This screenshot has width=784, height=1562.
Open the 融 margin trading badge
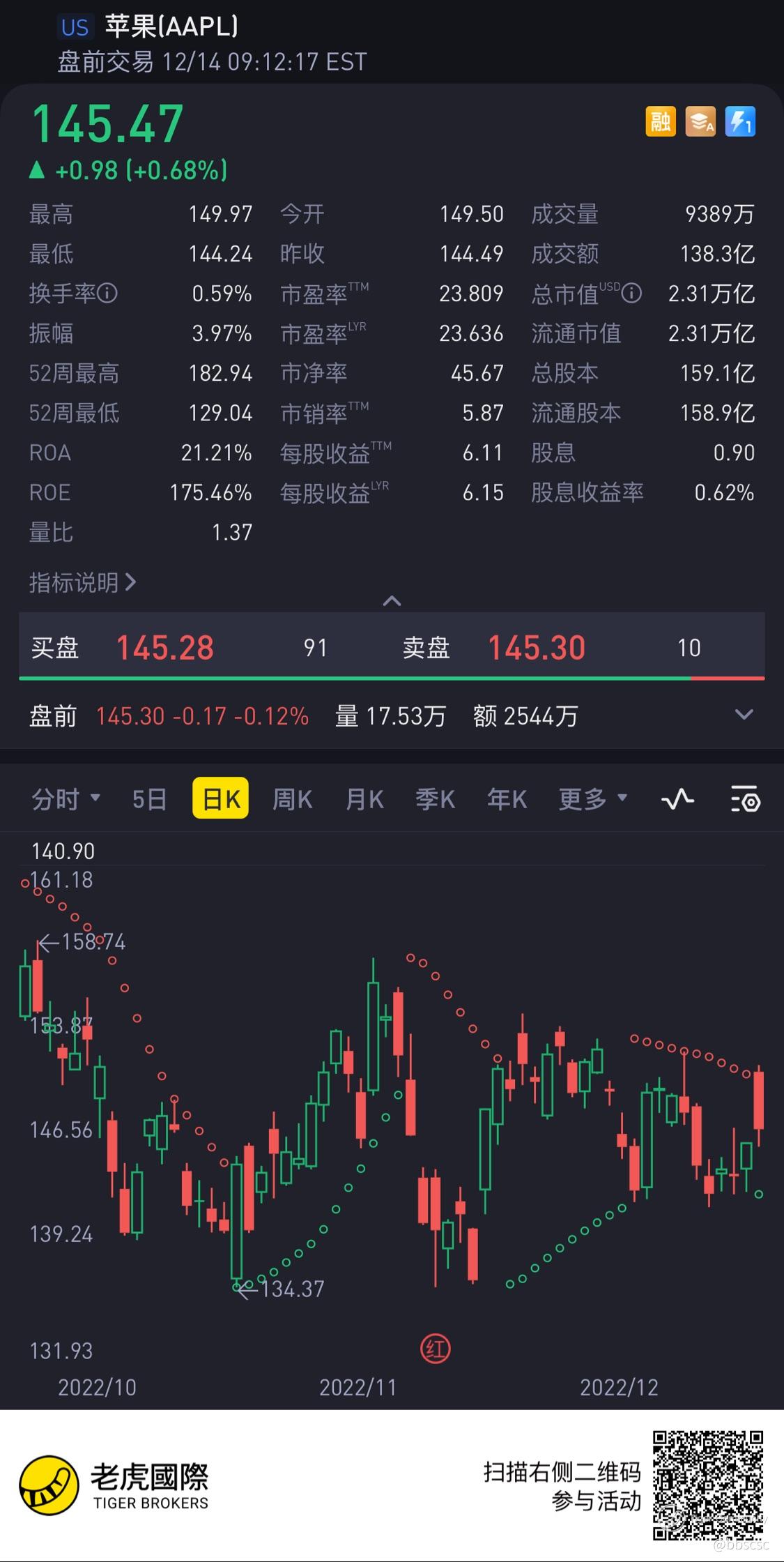(660, 122)
